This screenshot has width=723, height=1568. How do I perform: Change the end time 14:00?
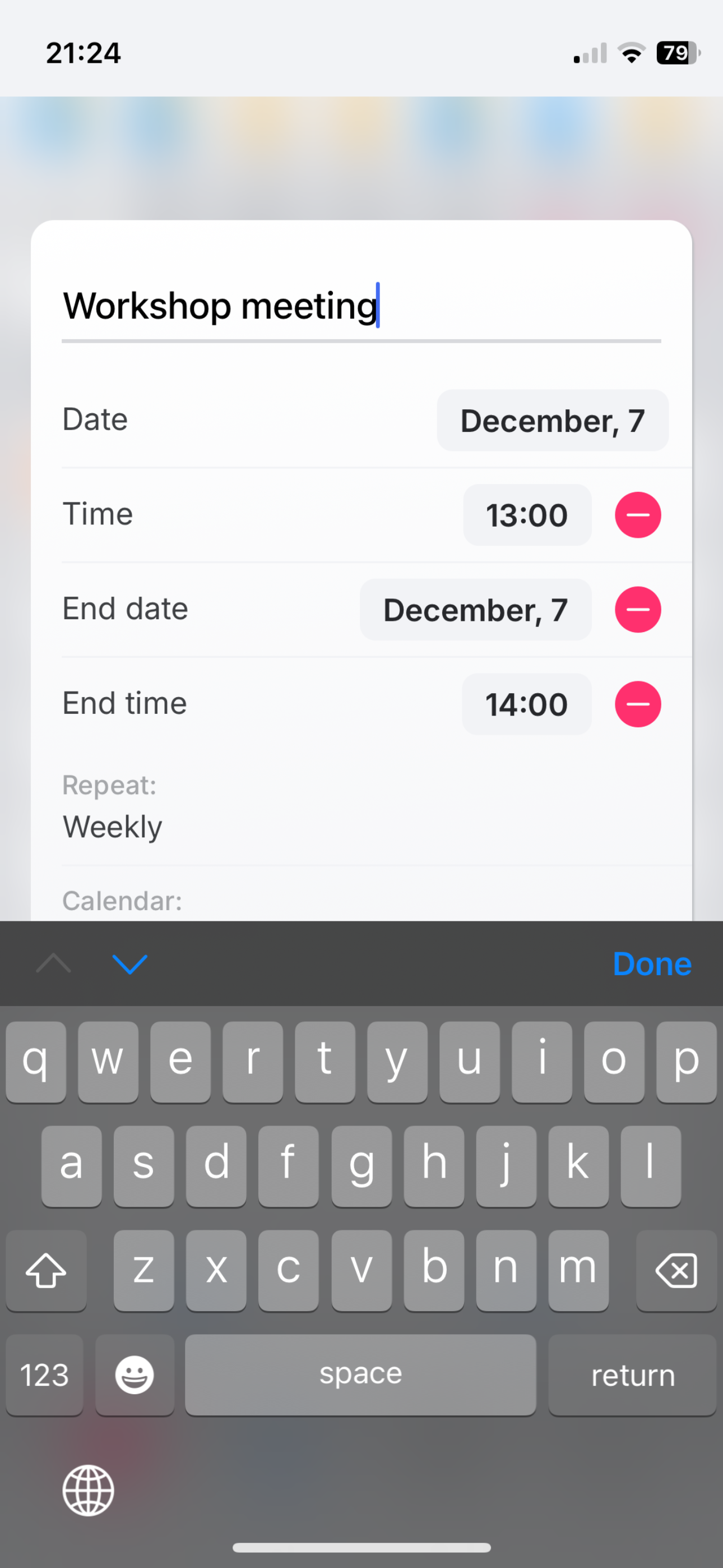click(526, 704)
